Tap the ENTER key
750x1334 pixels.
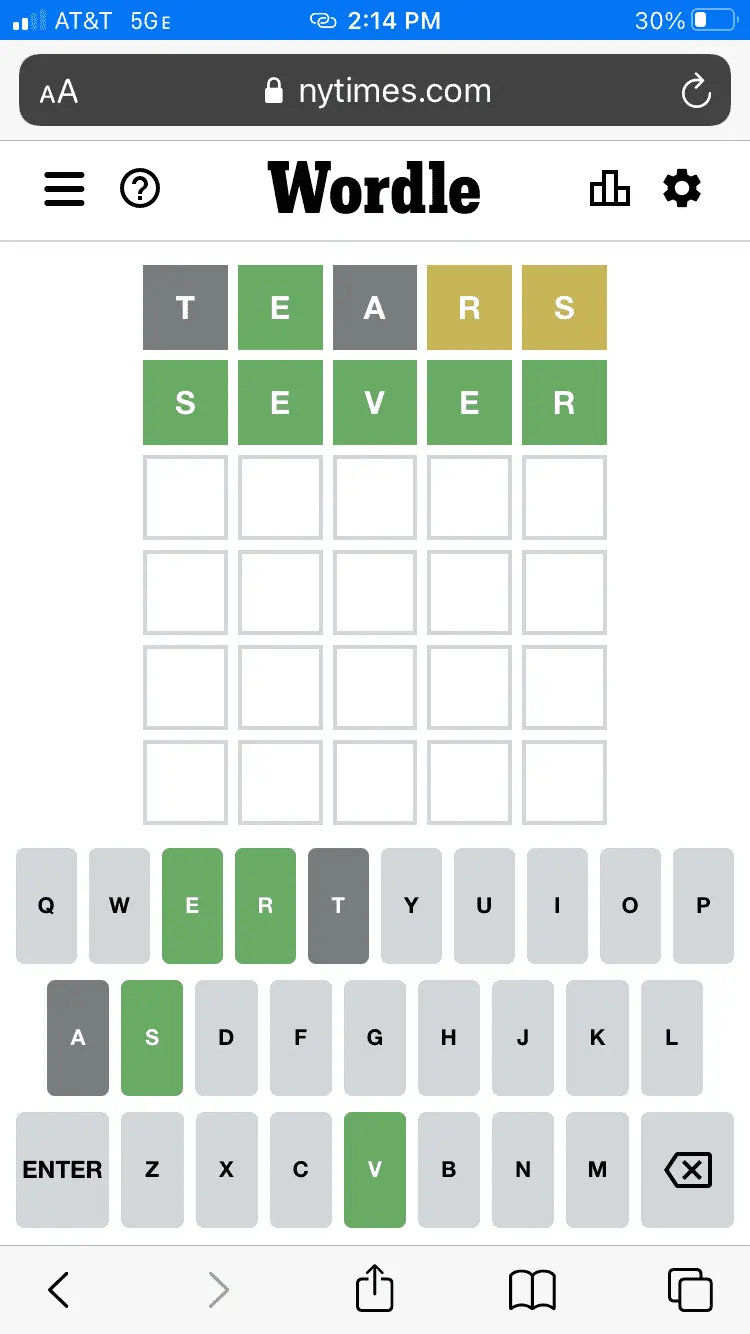point(62,1169)
